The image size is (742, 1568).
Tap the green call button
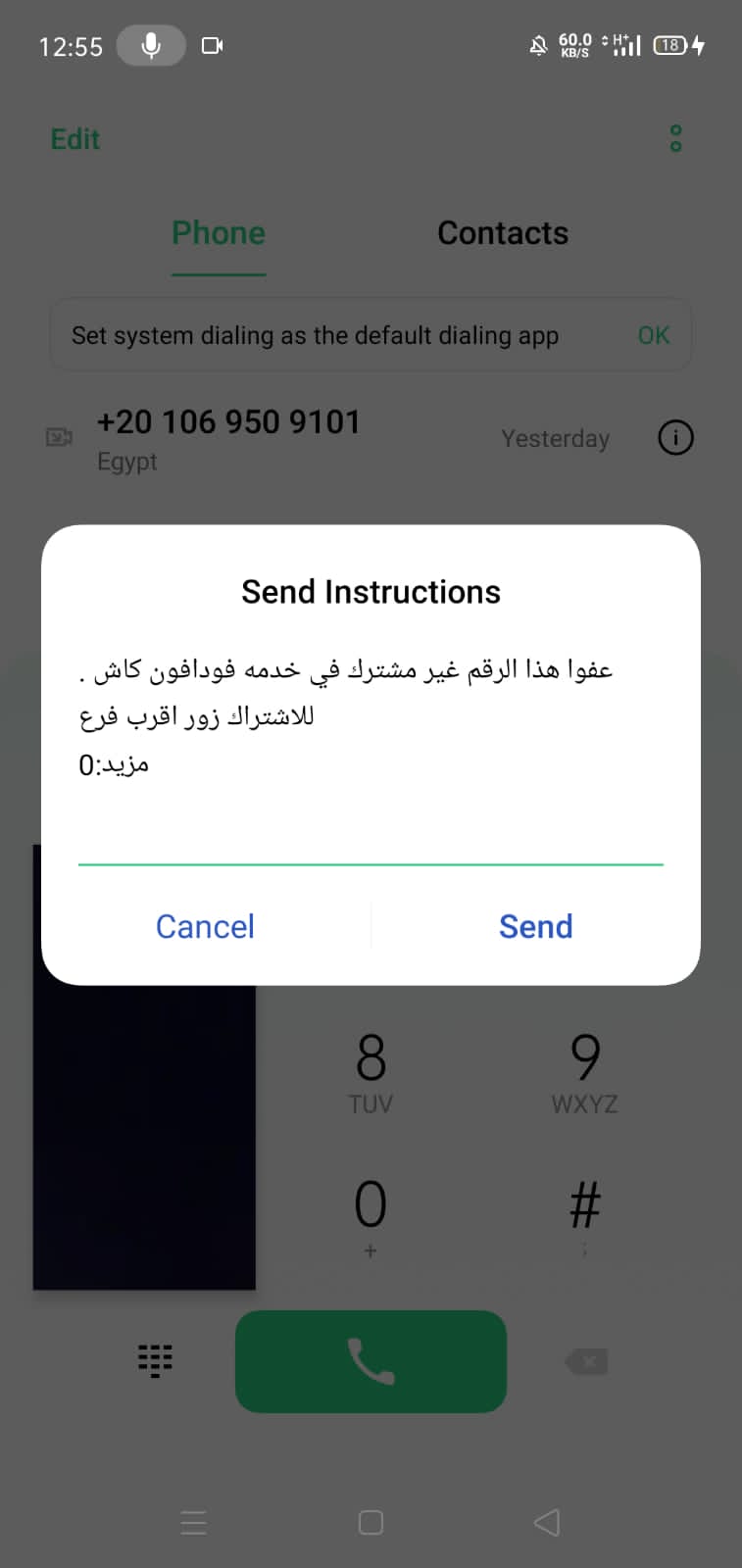[x=371, y=1361]
